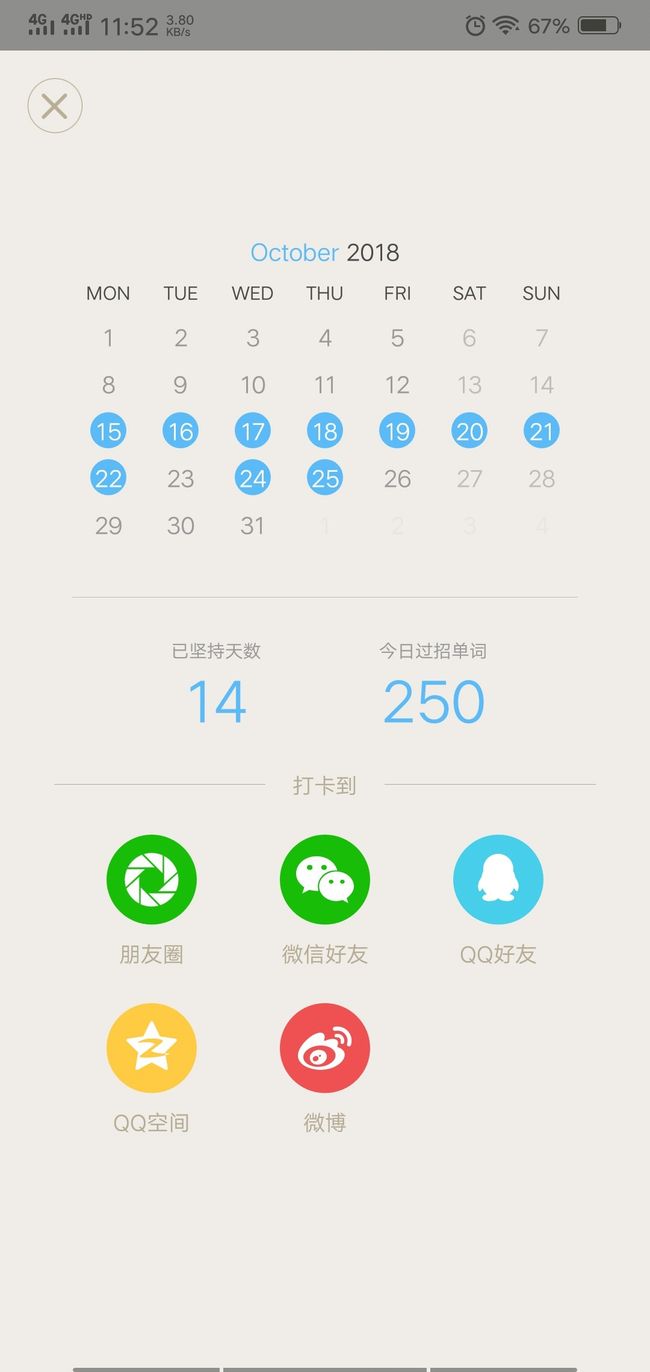Close the check-in calendar screen
This screenshot has height=1372, width=650.
[55, 106]
